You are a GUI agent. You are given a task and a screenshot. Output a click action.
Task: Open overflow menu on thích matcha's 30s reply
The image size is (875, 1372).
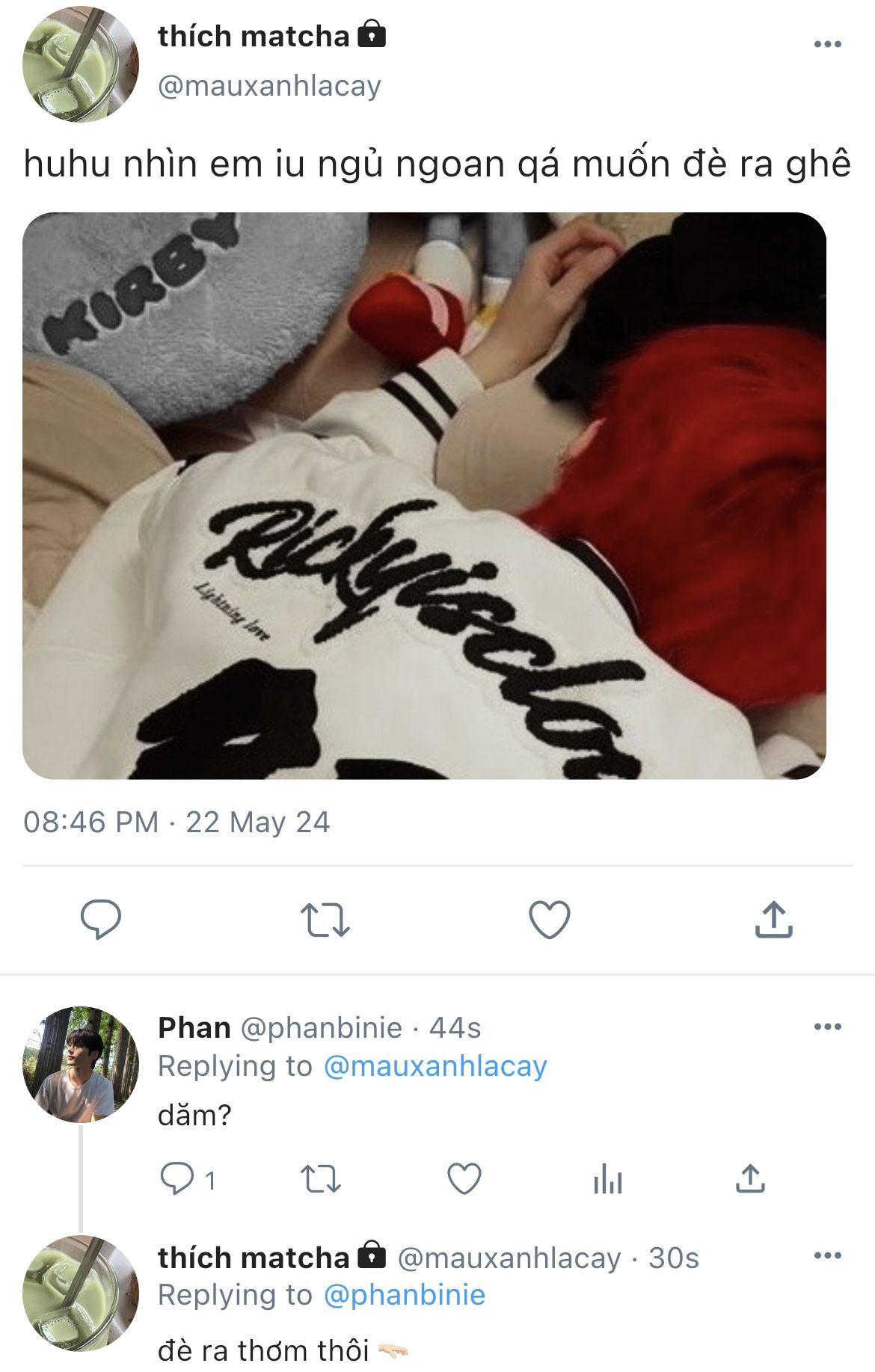[827, 1255]
